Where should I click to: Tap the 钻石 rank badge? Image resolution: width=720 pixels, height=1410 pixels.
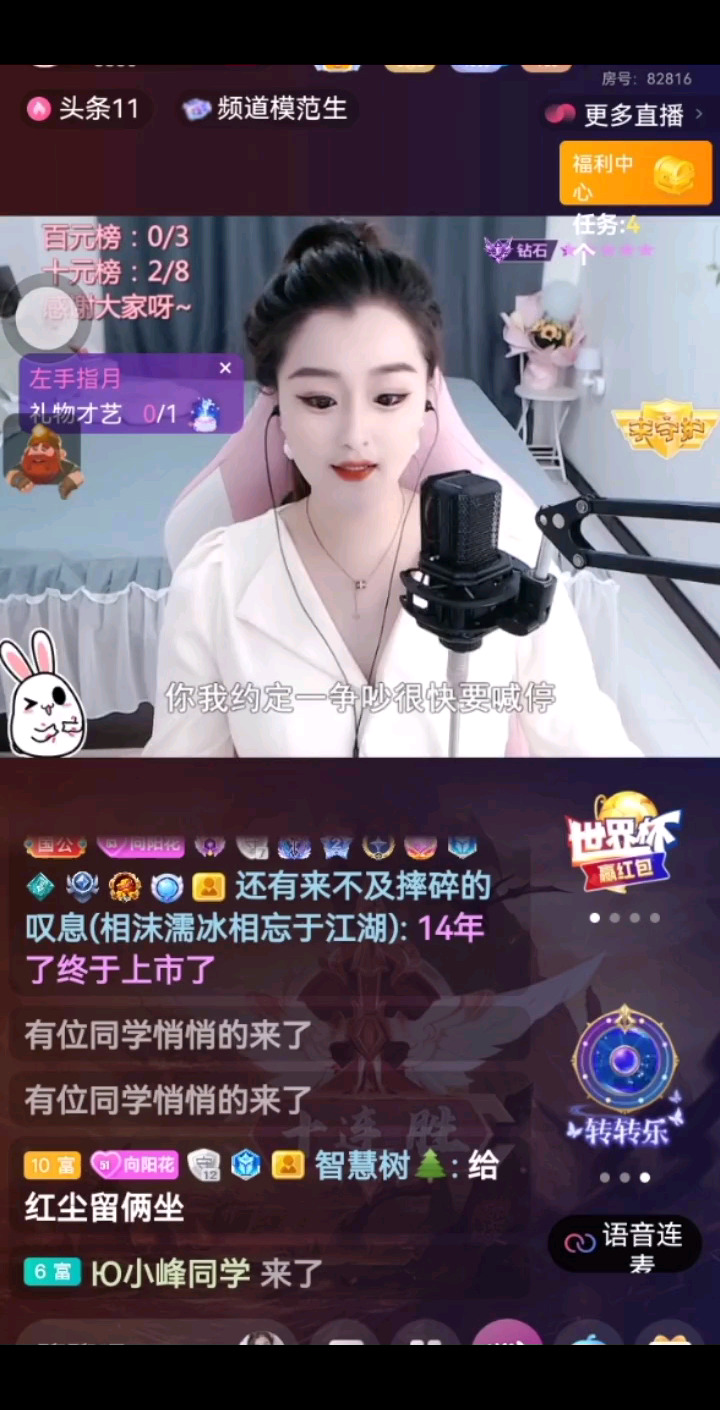coord(519,250)
